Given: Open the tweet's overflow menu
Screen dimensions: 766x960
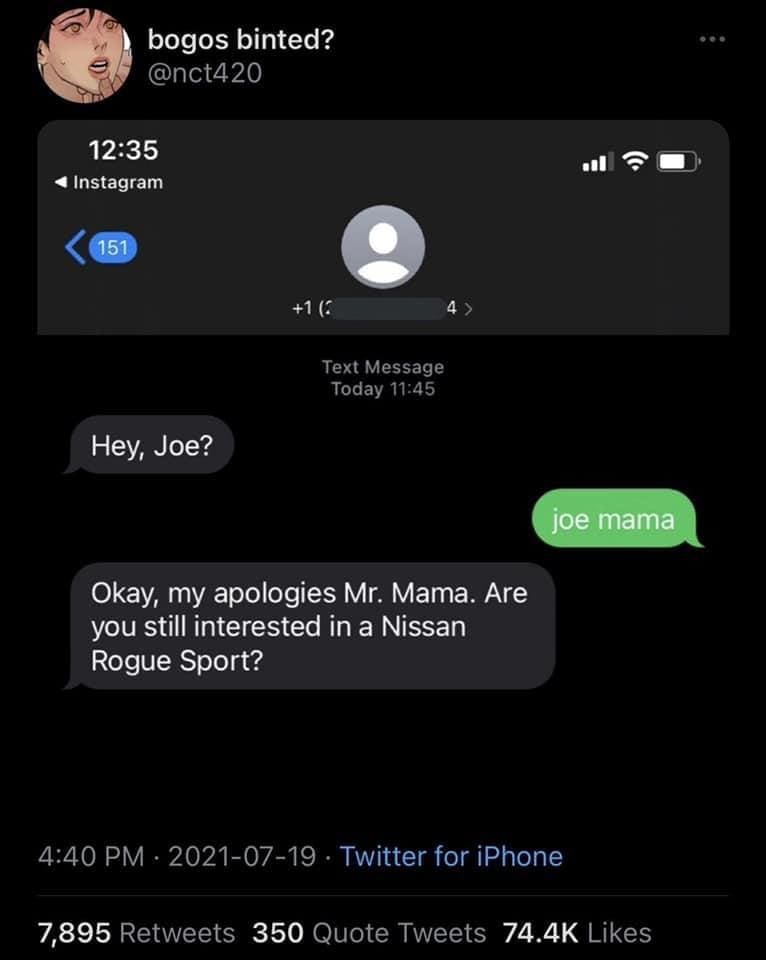Looking at the screenshot, I should [x=710, y=38].
